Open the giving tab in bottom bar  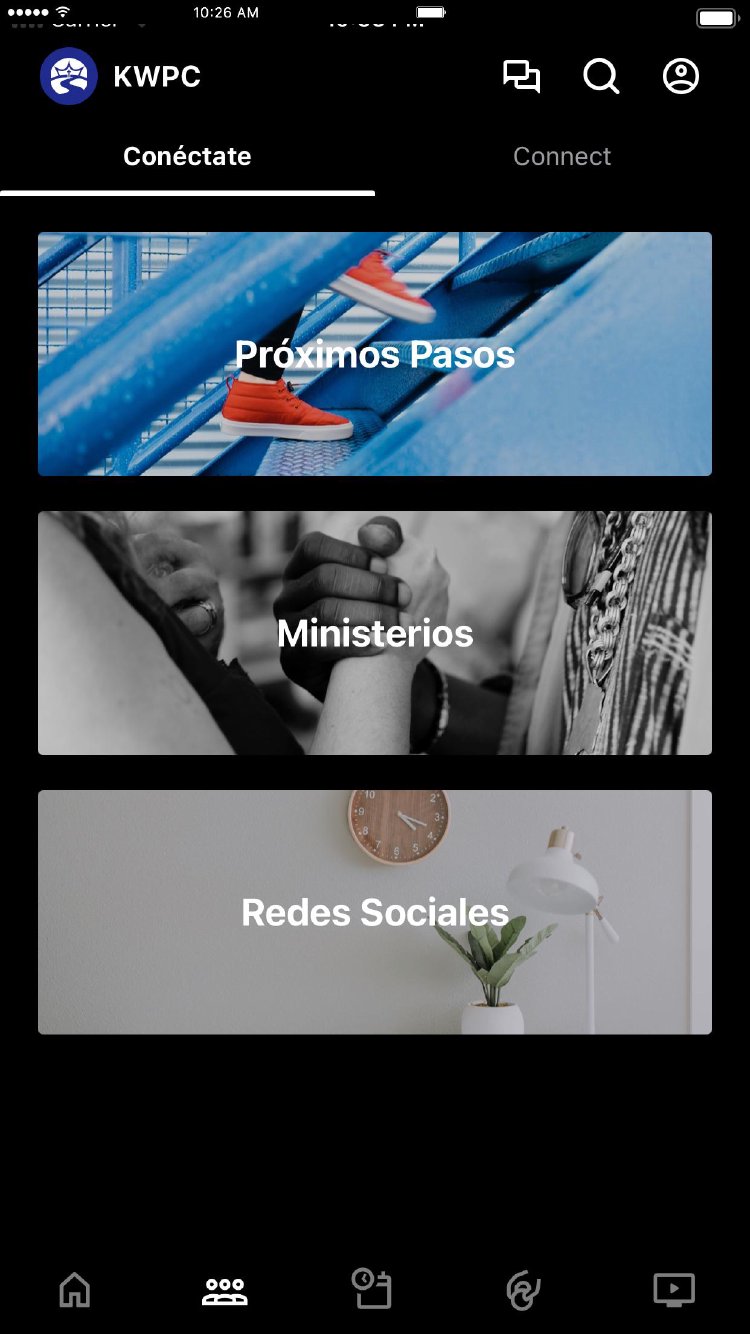tap(522, 1290)
